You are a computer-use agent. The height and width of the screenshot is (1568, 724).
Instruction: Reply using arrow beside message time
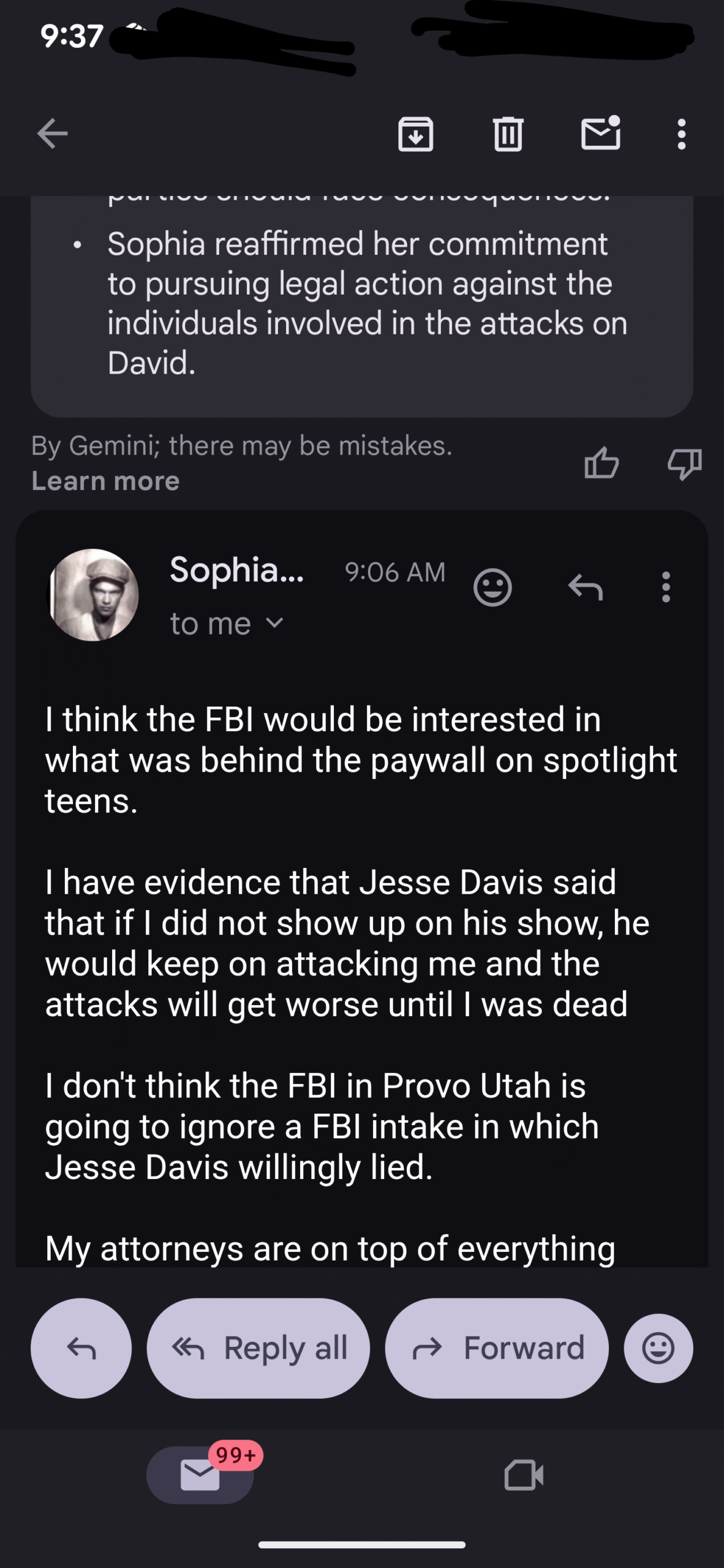tap(586, 587)
